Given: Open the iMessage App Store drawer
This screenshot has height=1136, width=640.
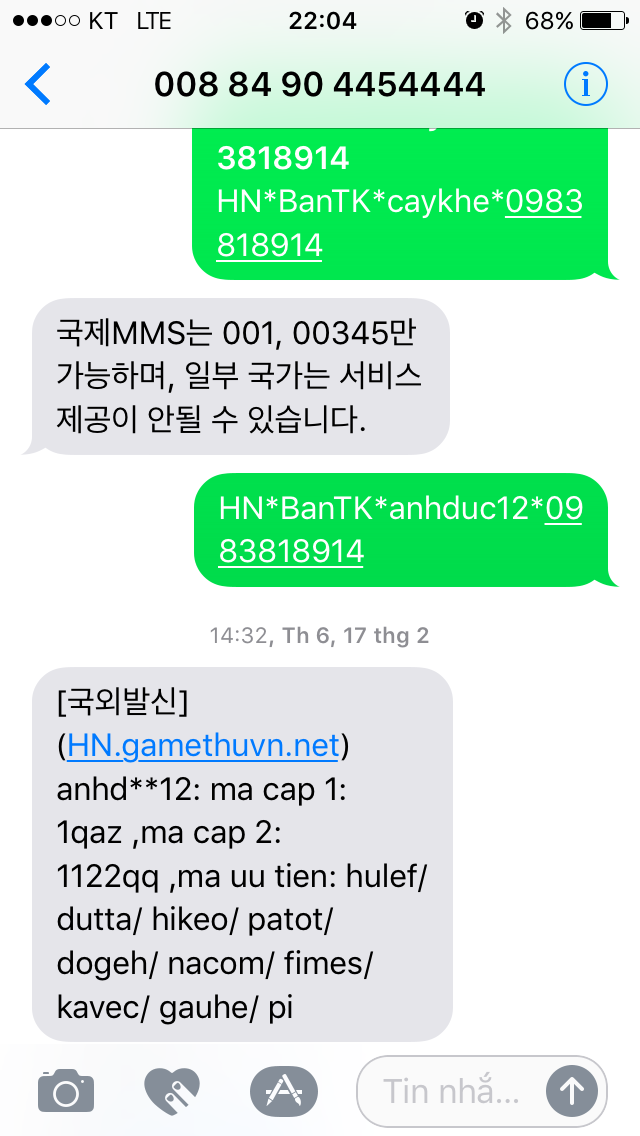Looking at the screenshot, I should [283, 1090].
